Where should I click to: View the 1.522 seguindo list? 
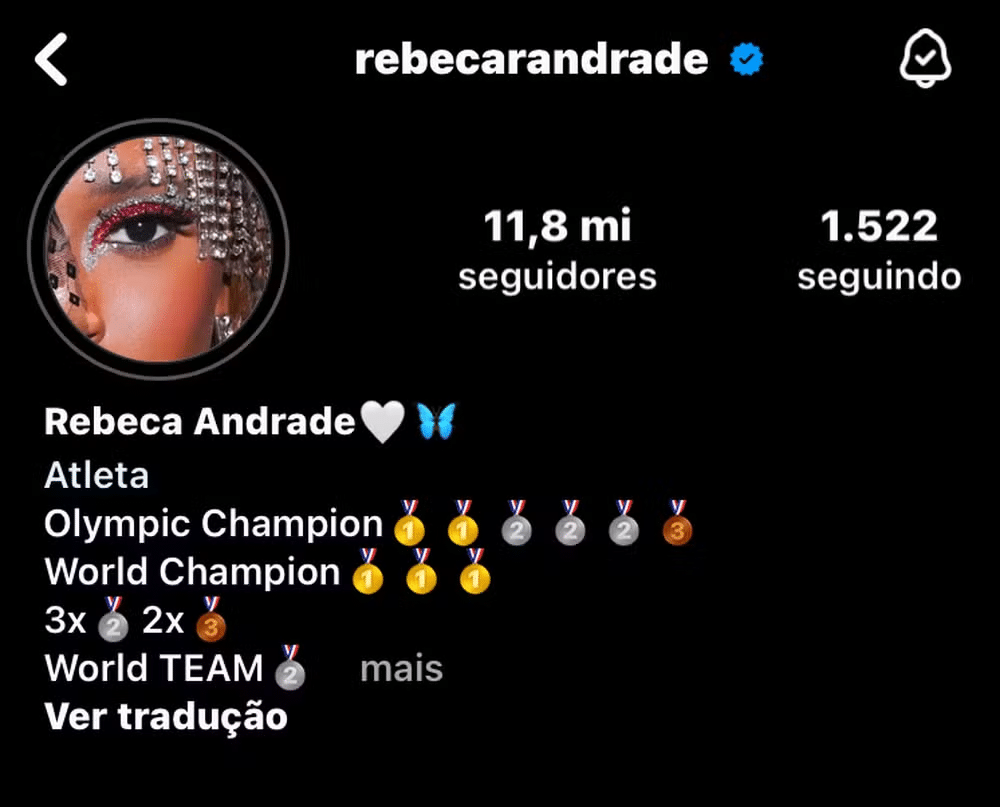878,250
